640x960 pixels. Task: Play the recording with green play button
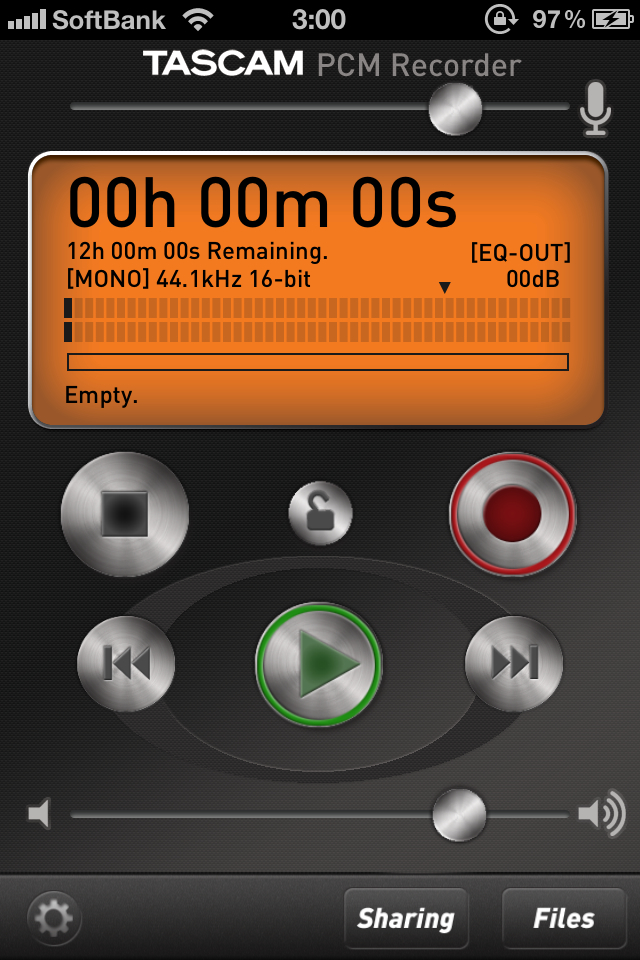pyautogui.click(x=319, y=663)
